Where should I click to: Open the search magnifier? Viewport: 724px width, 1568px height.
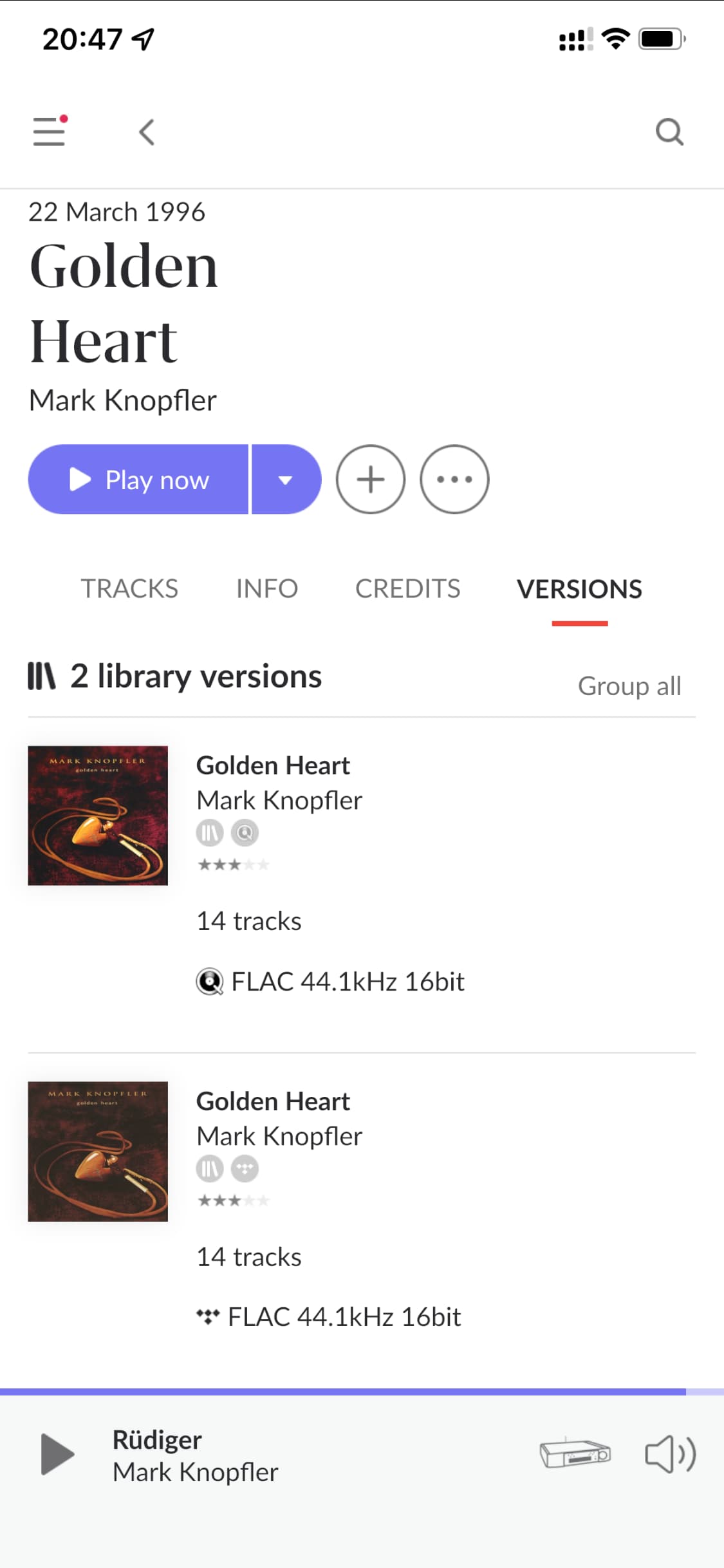pyautogui.click(x=669, y=133)
